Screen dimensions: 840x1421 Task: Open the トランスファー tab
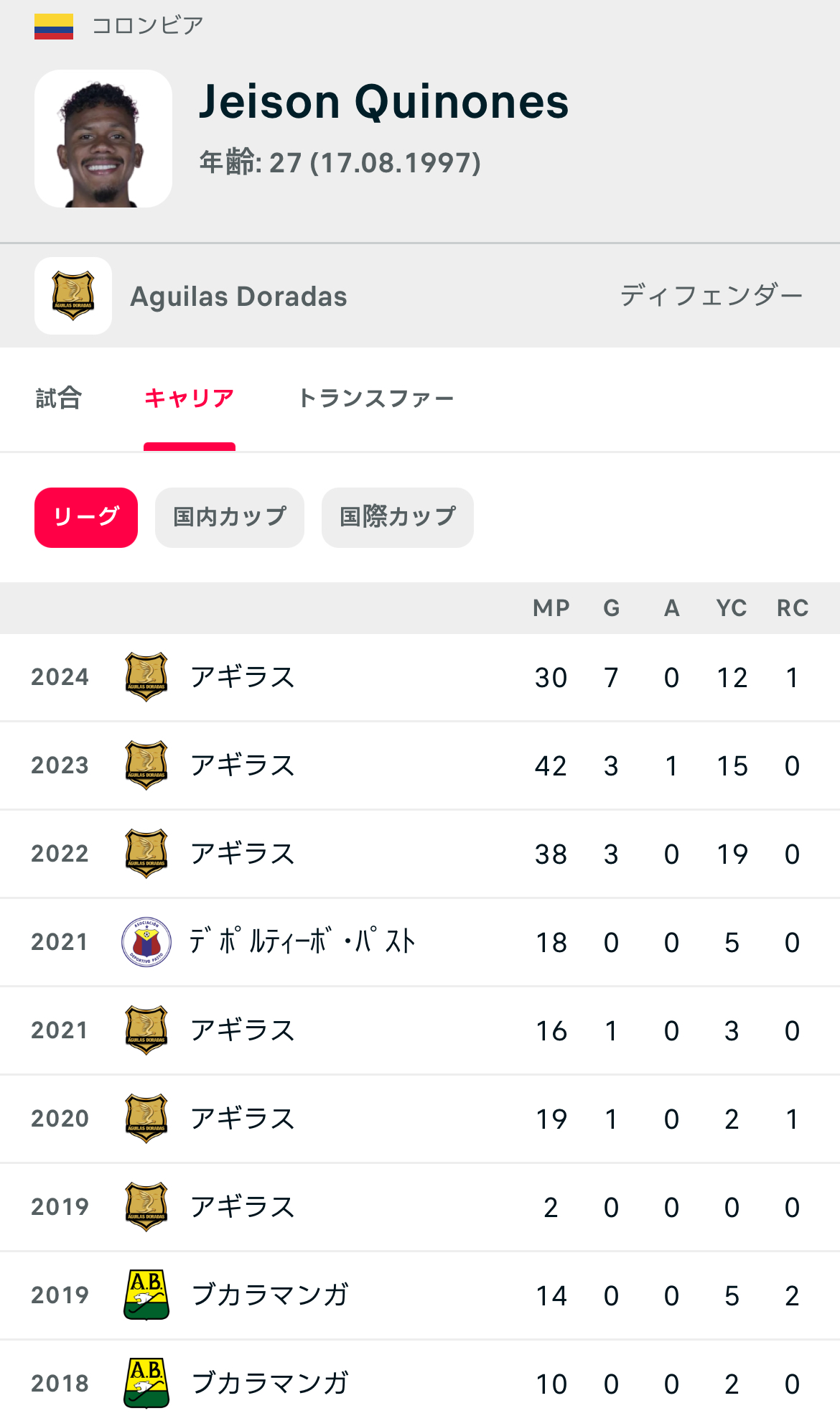click(x=376, y=398)
